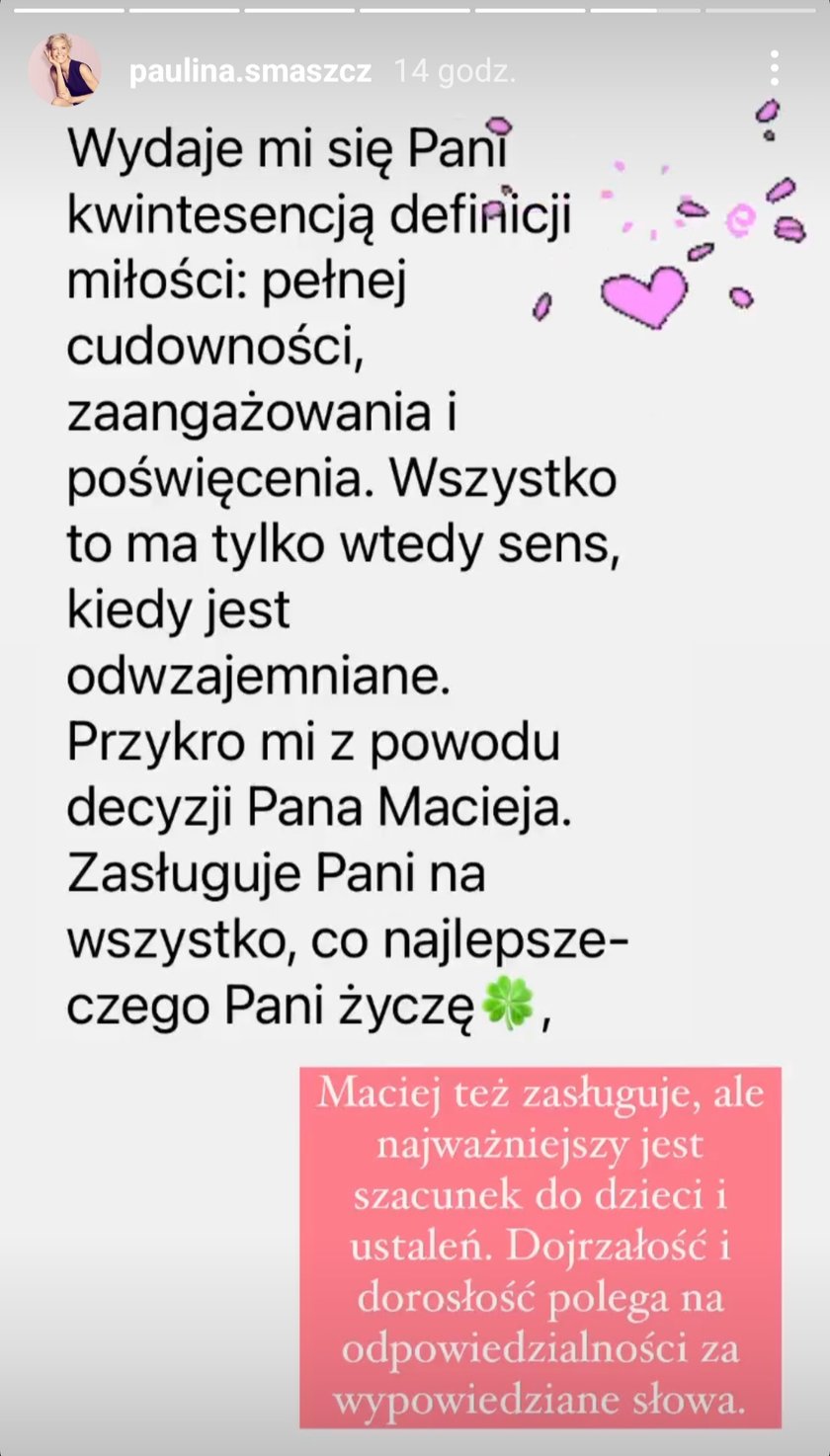Tap the paulina.smaszcz username
The height and width of the screenshot is (1456, 830).
[250, 72]
